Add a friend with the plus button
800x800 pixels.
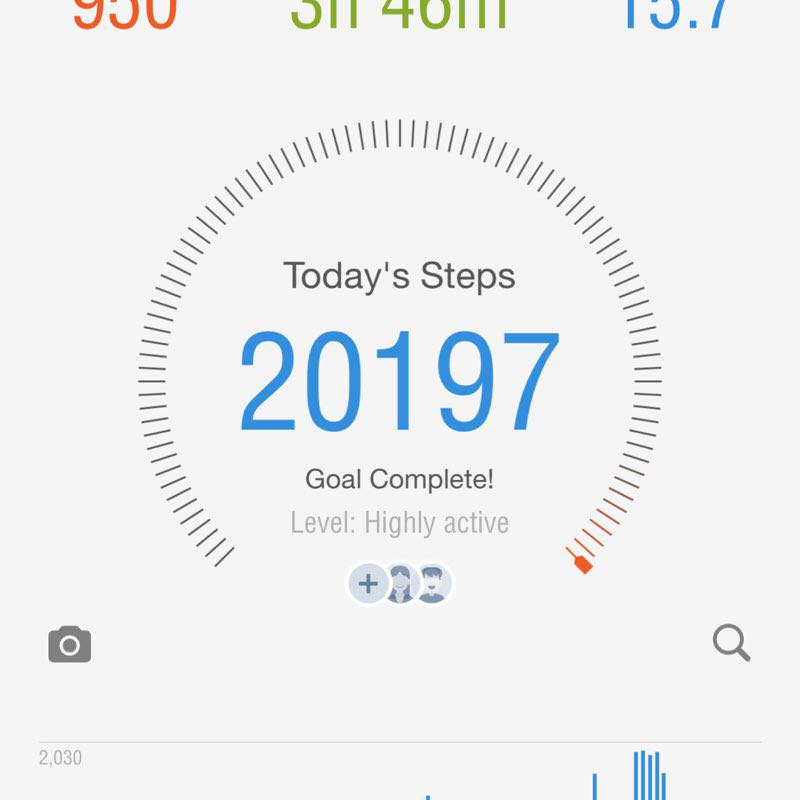tap(368, 583)
